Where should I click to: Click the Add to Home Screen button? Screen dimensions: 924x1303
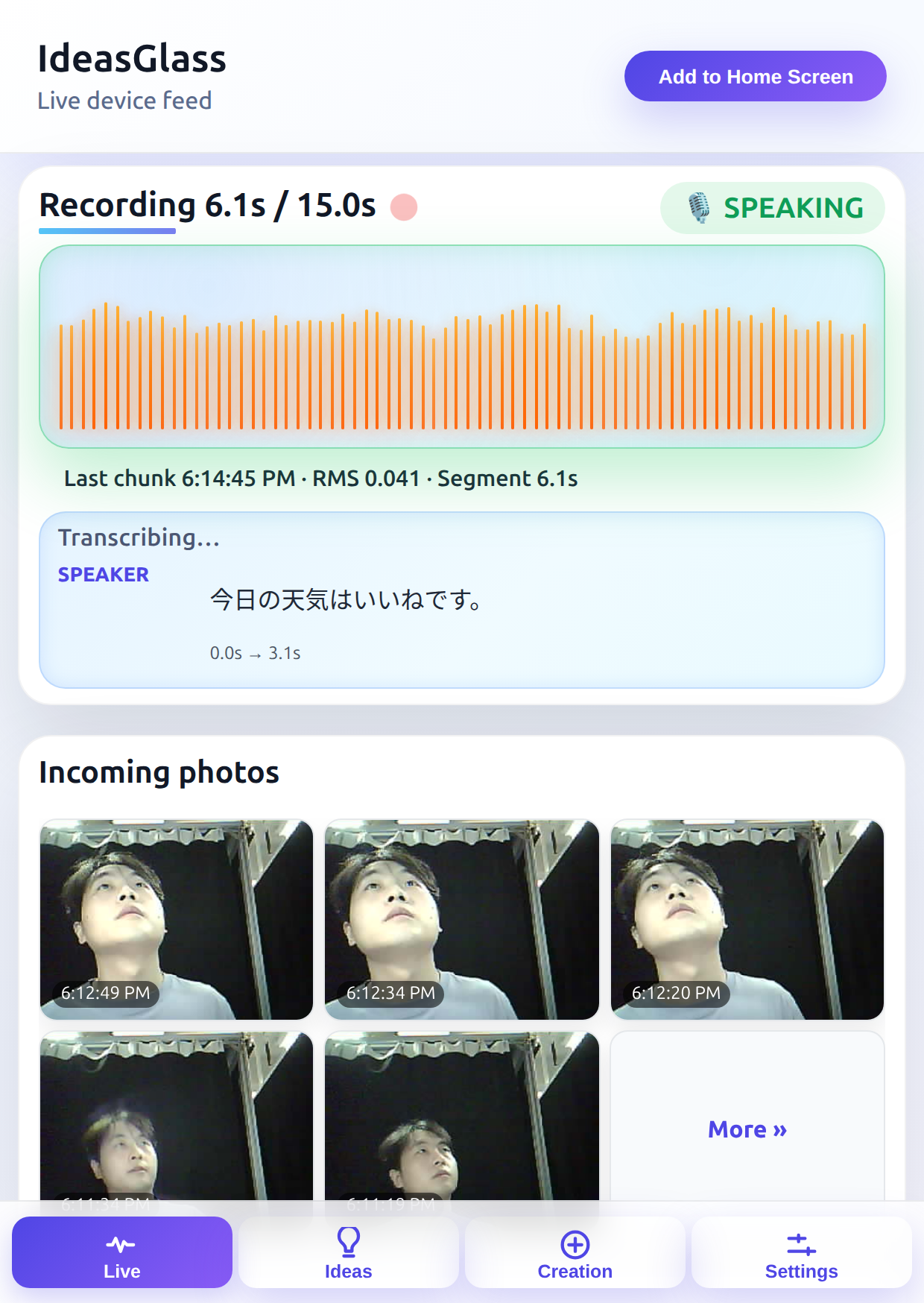[x=754, y=75]
